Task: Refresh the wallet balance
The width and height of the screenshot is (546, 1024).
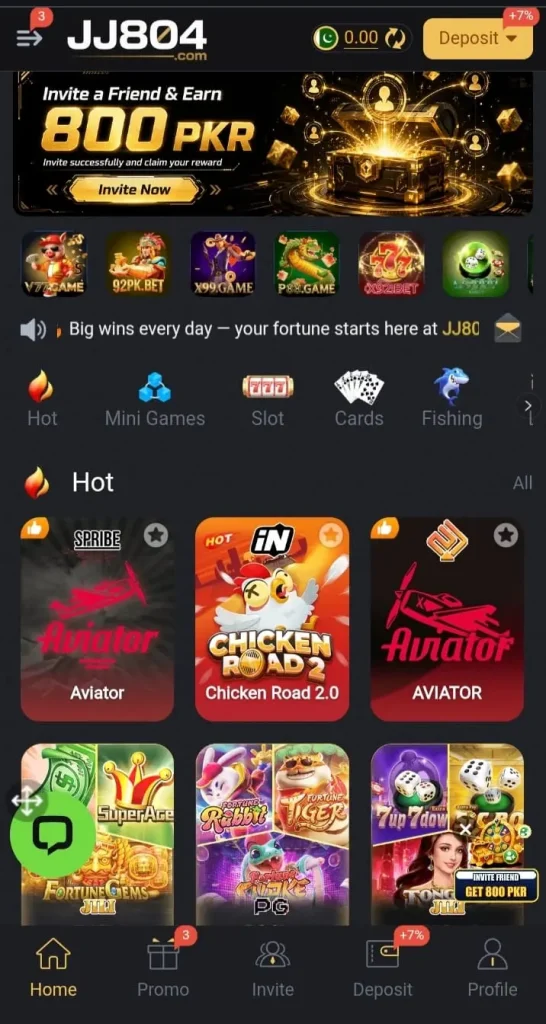Action: (395, 39)
